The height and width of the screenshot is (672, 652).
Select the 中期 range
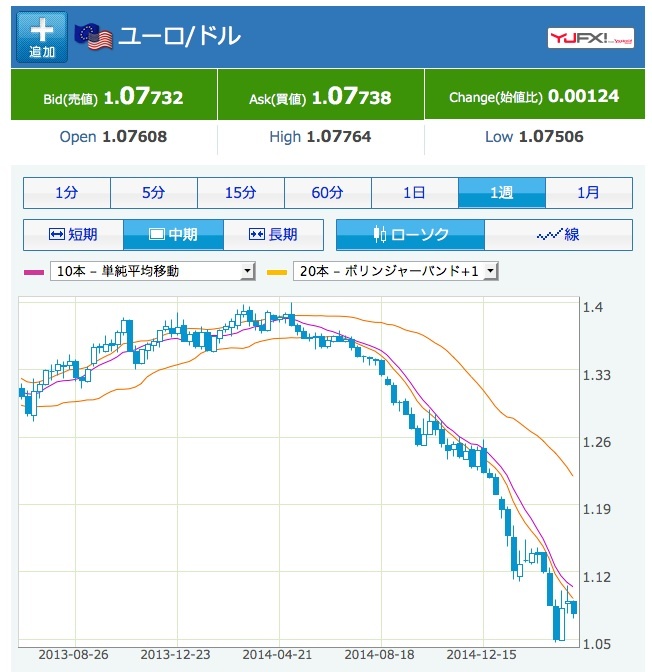click(173, 235)
